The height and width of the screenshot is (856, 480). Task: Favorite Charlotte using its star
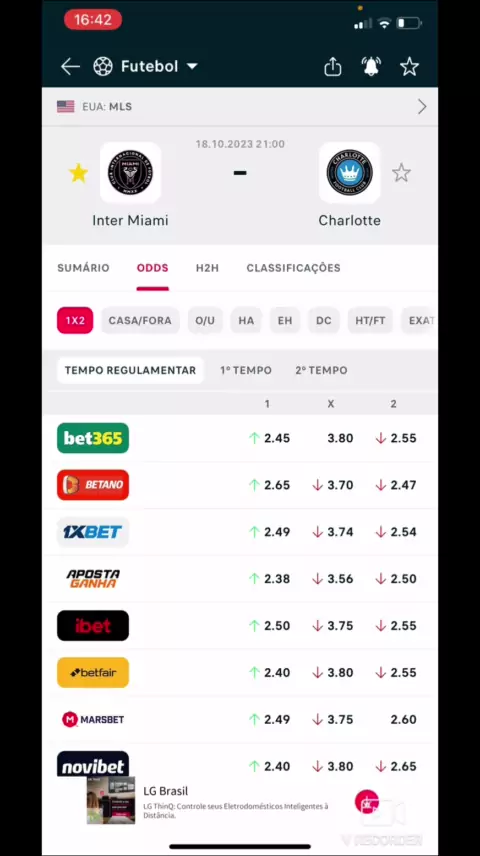(x=401, y=173)
